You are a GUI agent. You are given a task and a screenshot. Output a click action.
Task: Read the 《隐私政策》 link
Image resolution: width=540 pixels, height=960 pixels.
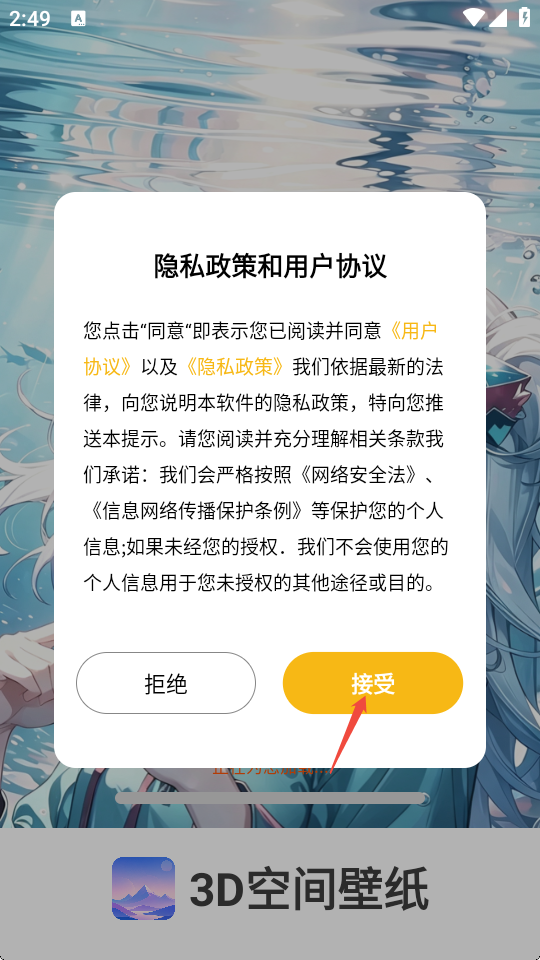(x=235, y=366)
